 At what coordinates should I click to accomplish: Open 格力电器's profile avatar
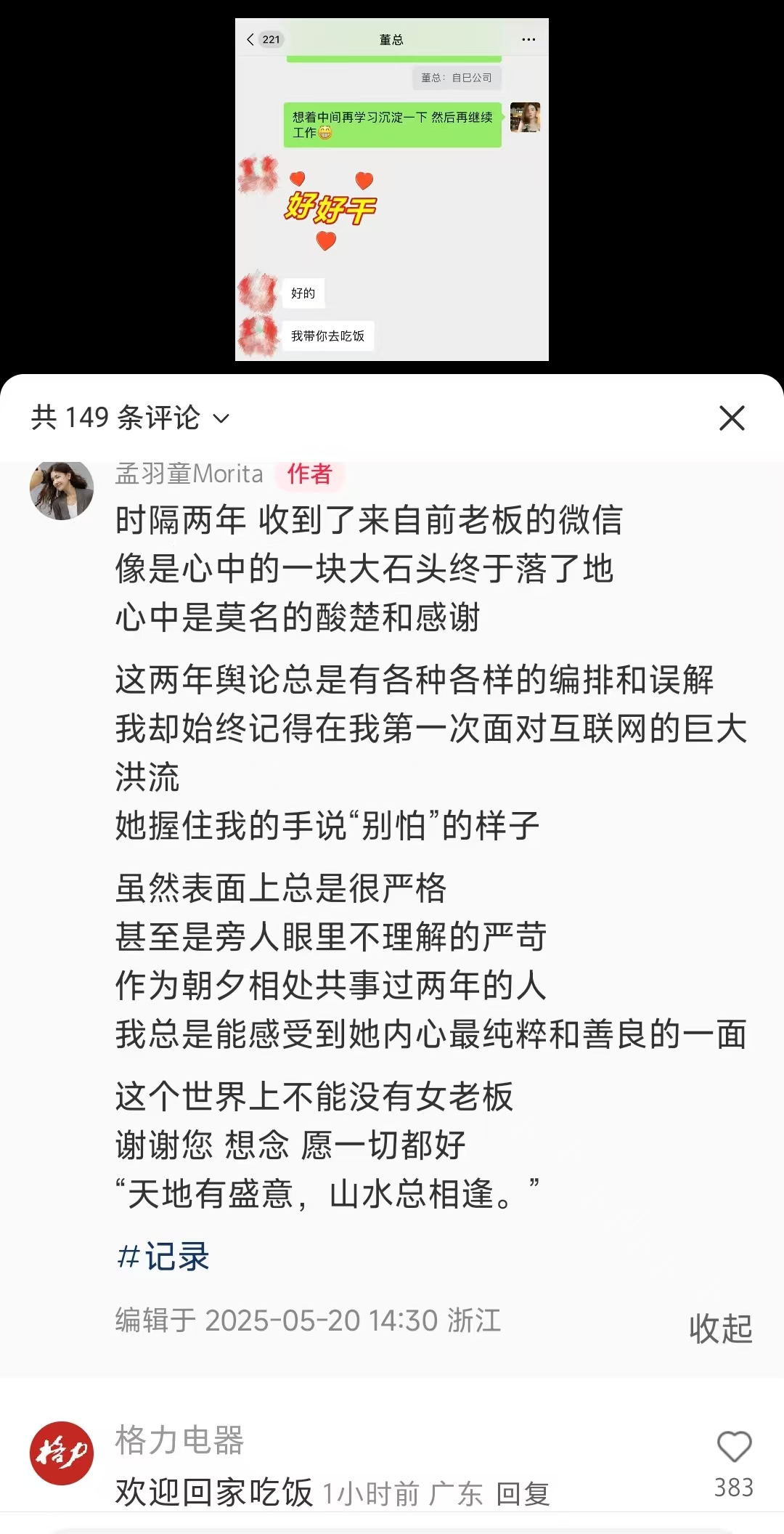point(62,1453)
